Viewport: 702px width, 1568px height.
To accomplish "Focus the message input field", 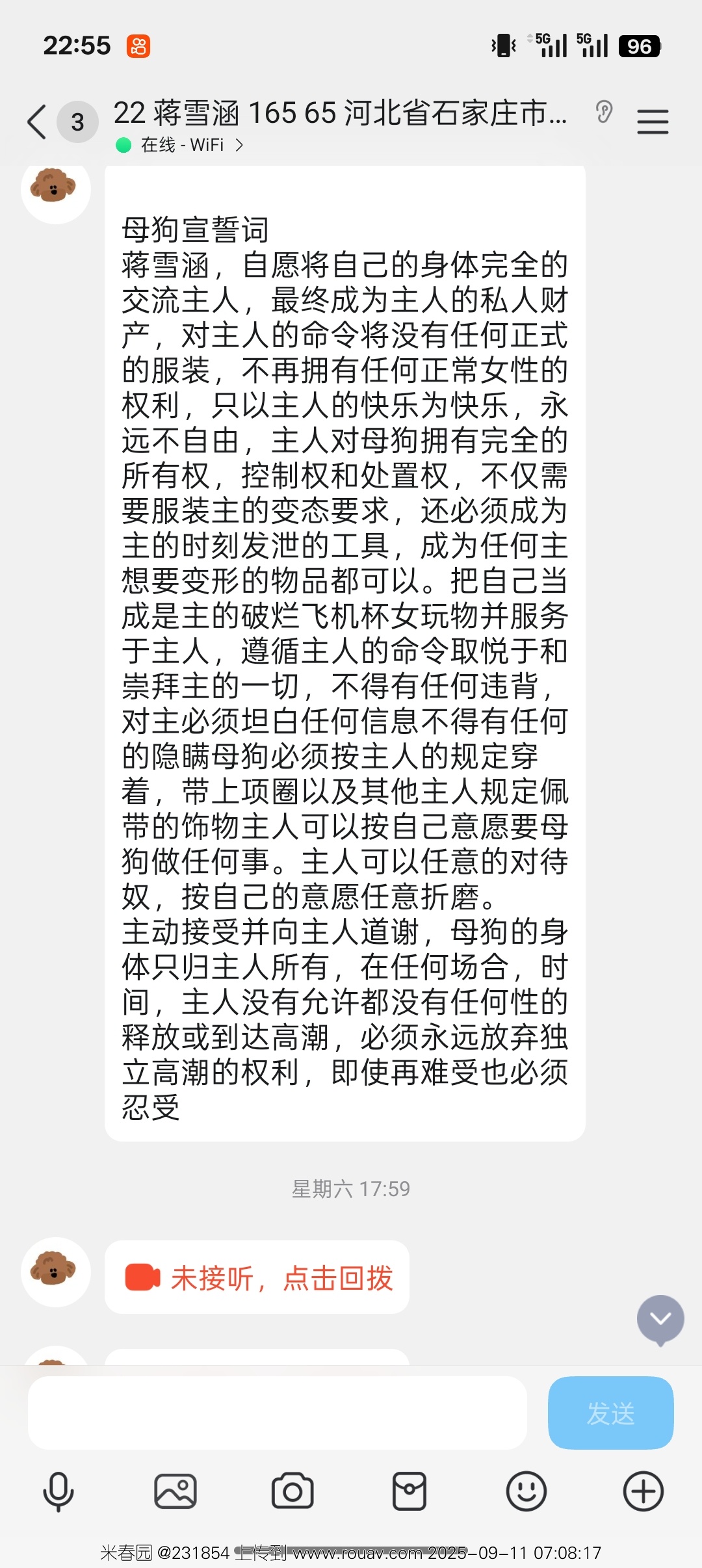I will pos(277,1413).
